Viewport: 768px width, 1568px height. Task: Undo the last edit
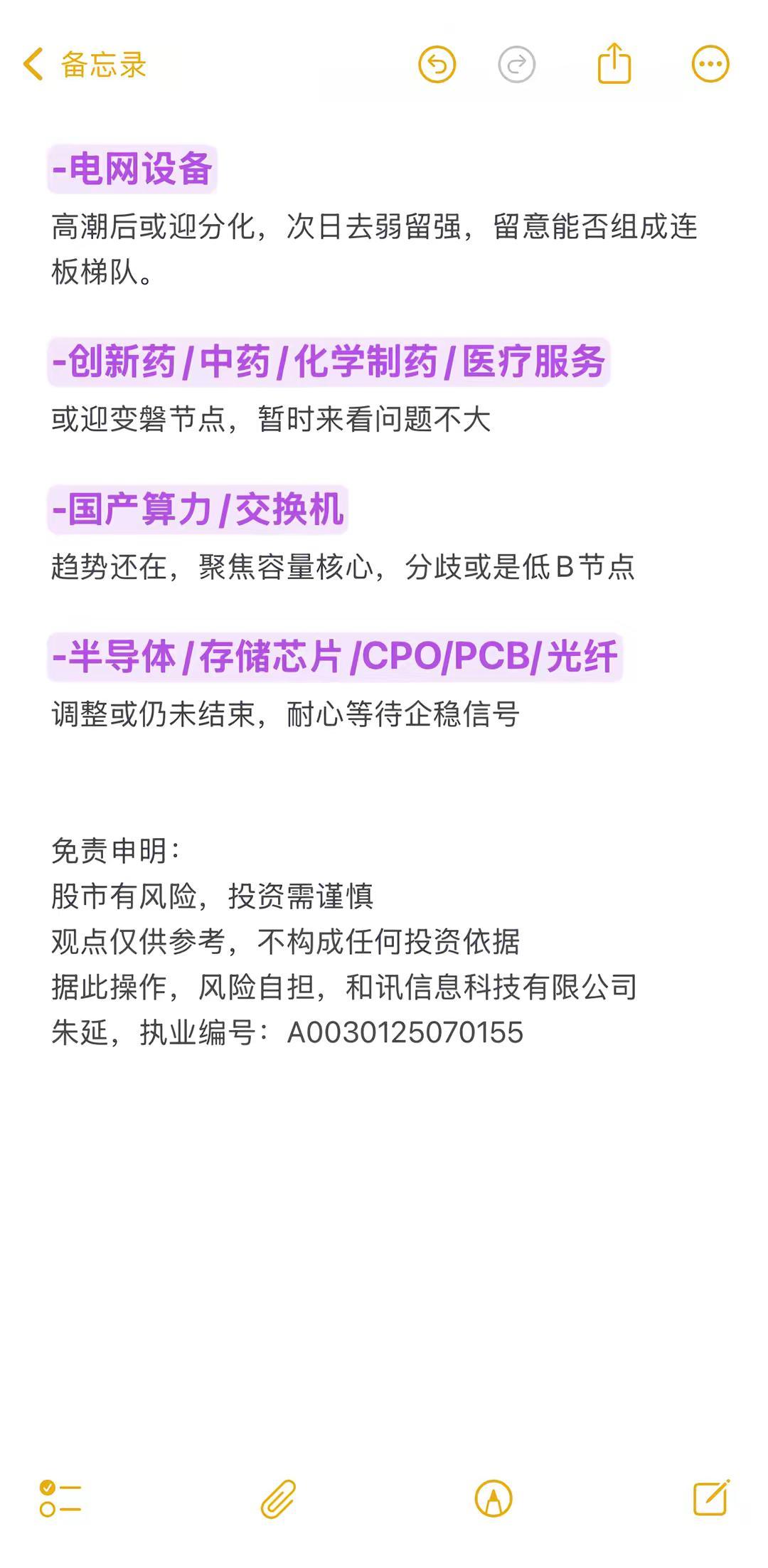[x=437, y=65]
